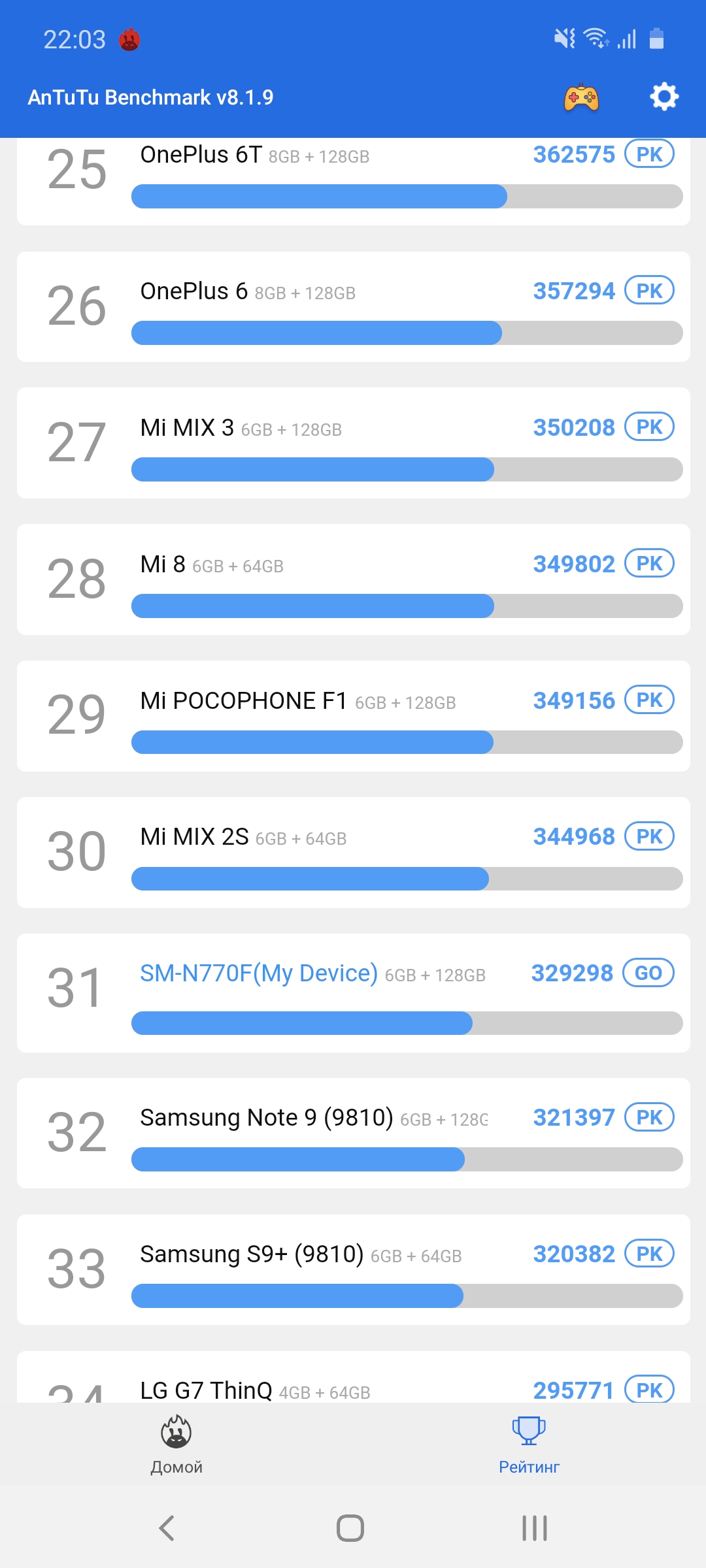Tap PK button for Mi 8
This screenshot has height=1568, width=706.
click(x=649, y=564)
